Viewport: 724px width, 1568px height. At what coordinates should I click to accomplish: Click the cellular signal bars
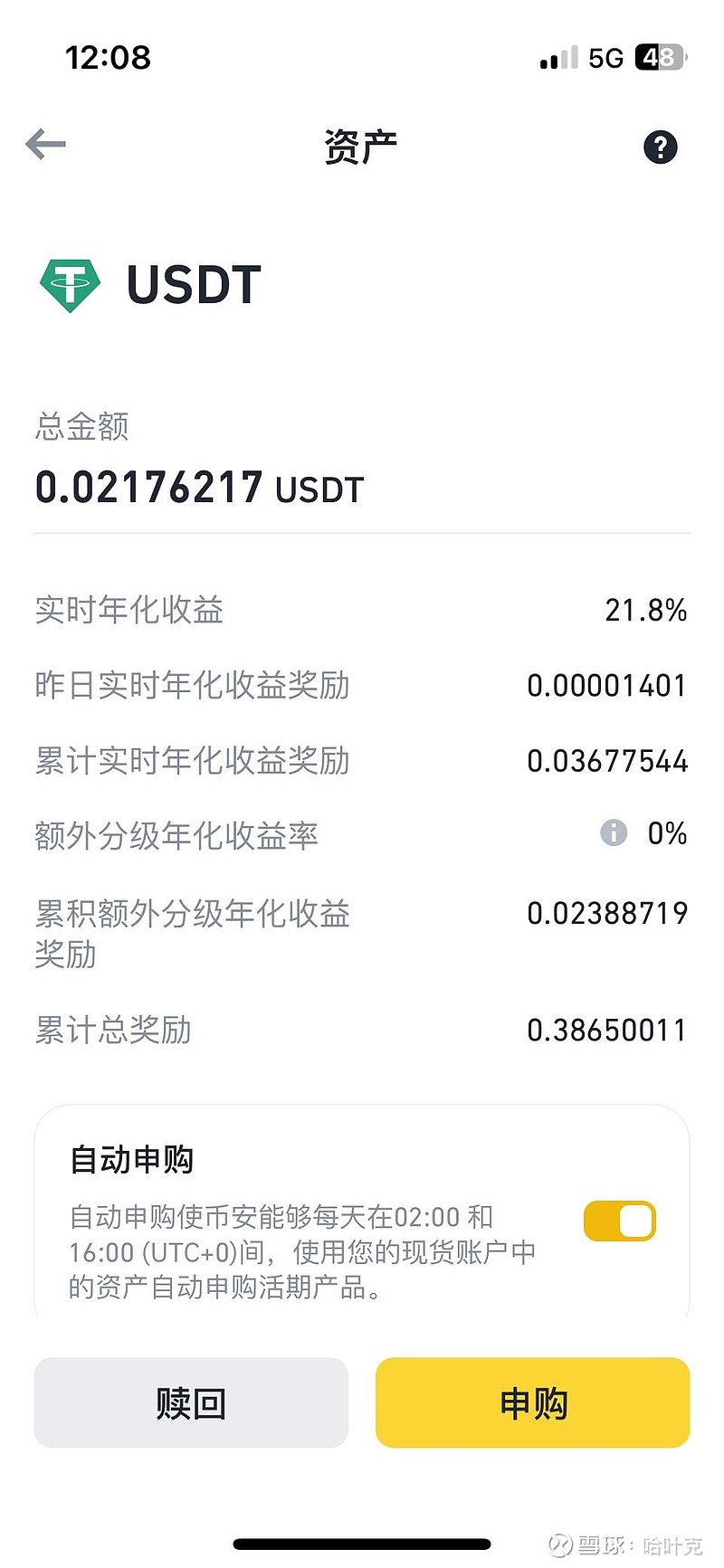coord(553,56)
